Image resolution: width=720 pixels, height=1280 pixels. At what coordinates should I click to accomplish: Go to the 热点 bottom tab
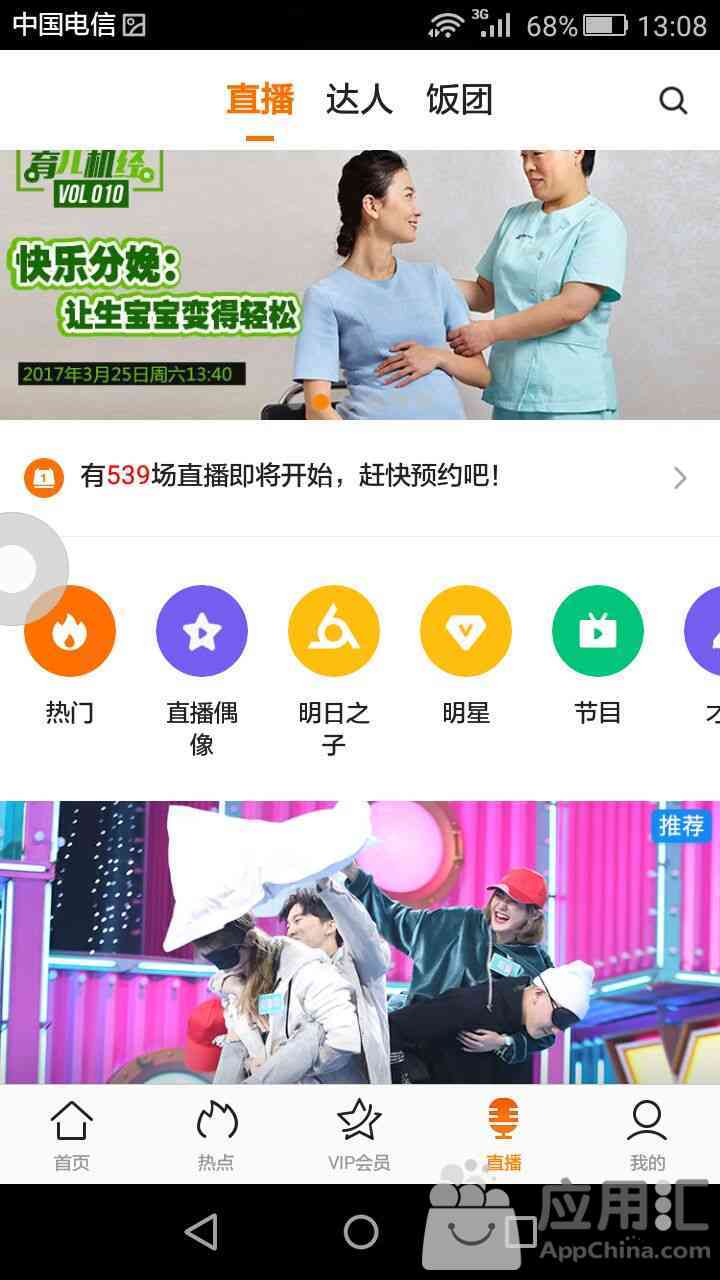216,1134
